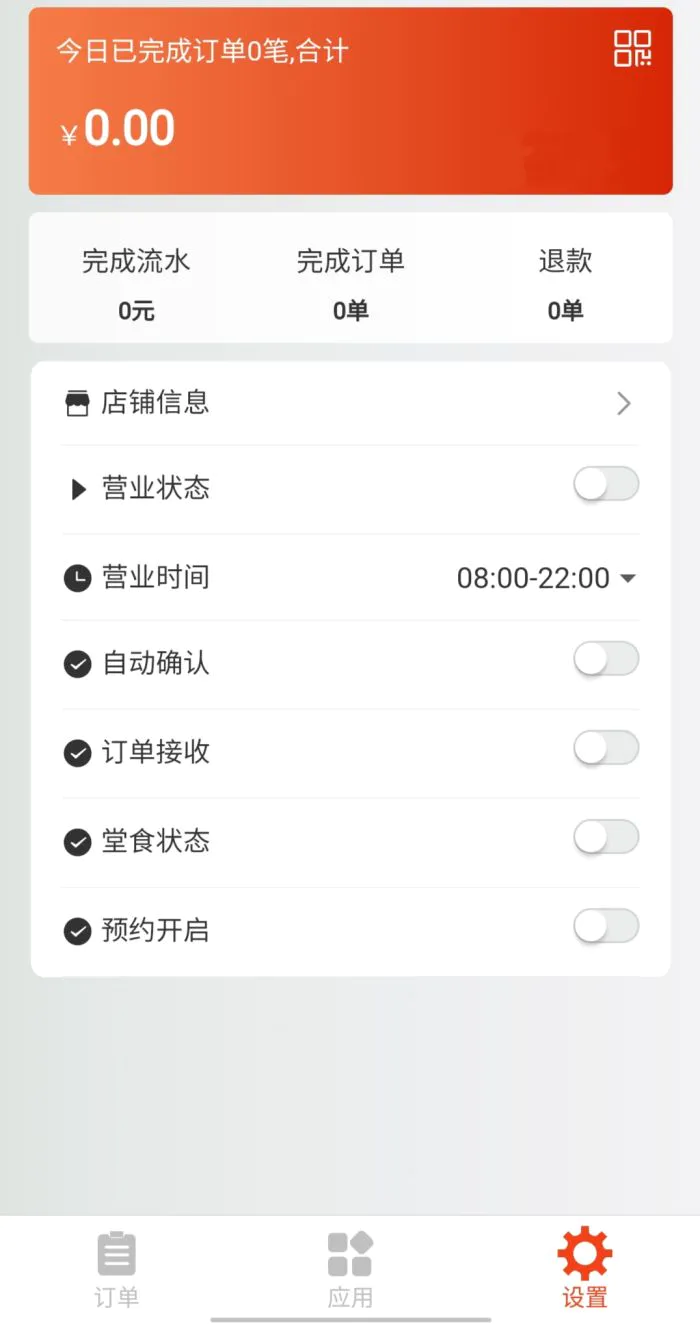Switch to the 订单 tab
The width and height of the screenshot is (700, 1324).
coord(117,1270)
